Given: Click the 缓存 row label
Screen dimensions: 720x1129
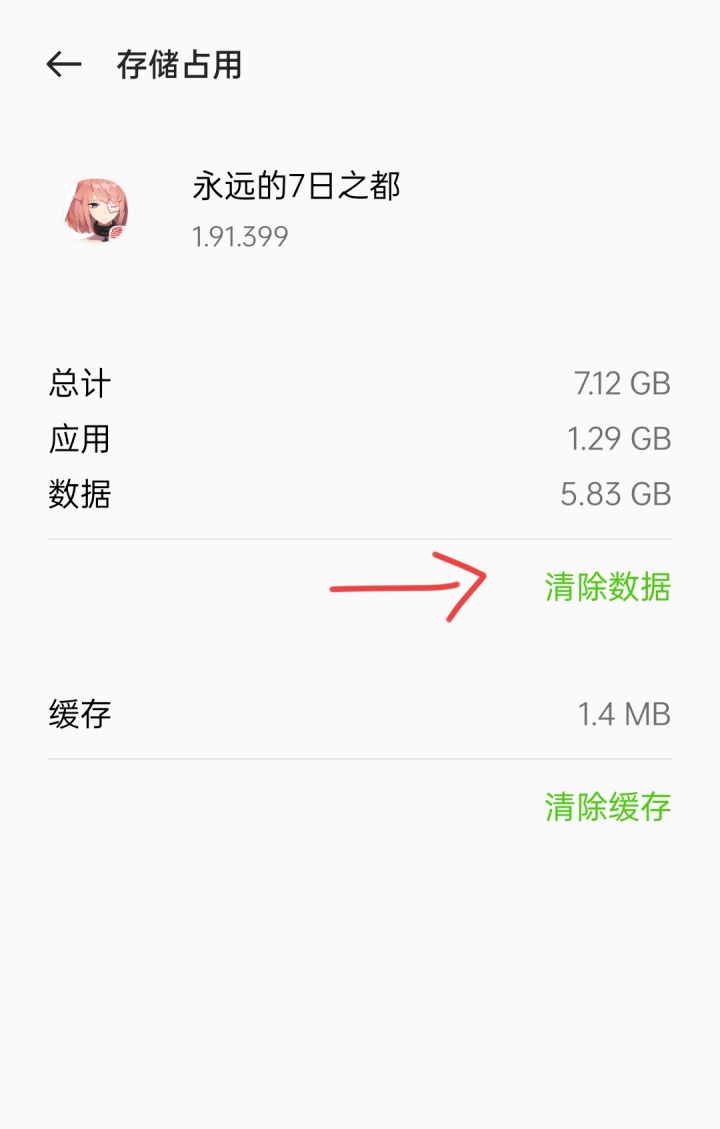Looking at the screenshot, I should pos(80,714).
